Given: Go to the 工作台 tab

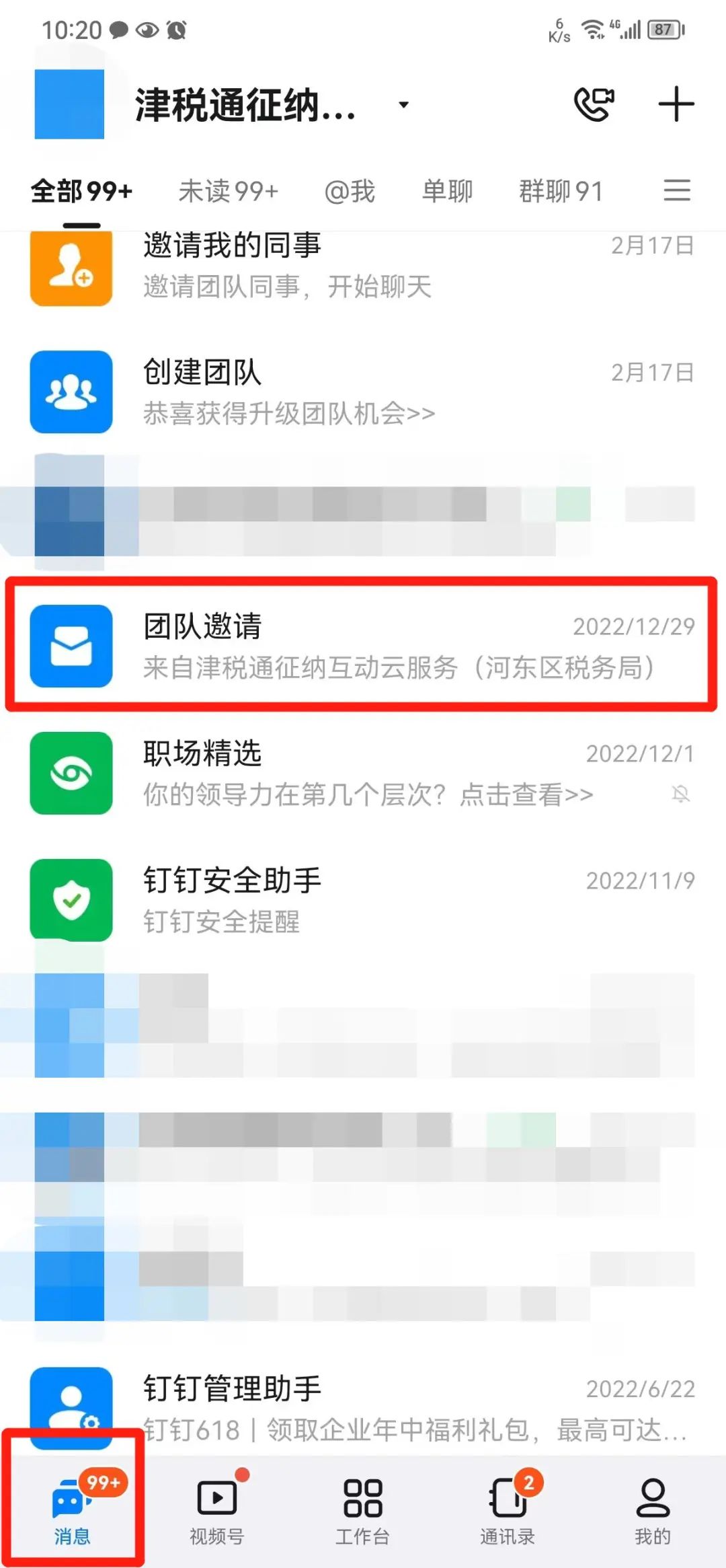Looking at the screenshot, I should 362,1511.
